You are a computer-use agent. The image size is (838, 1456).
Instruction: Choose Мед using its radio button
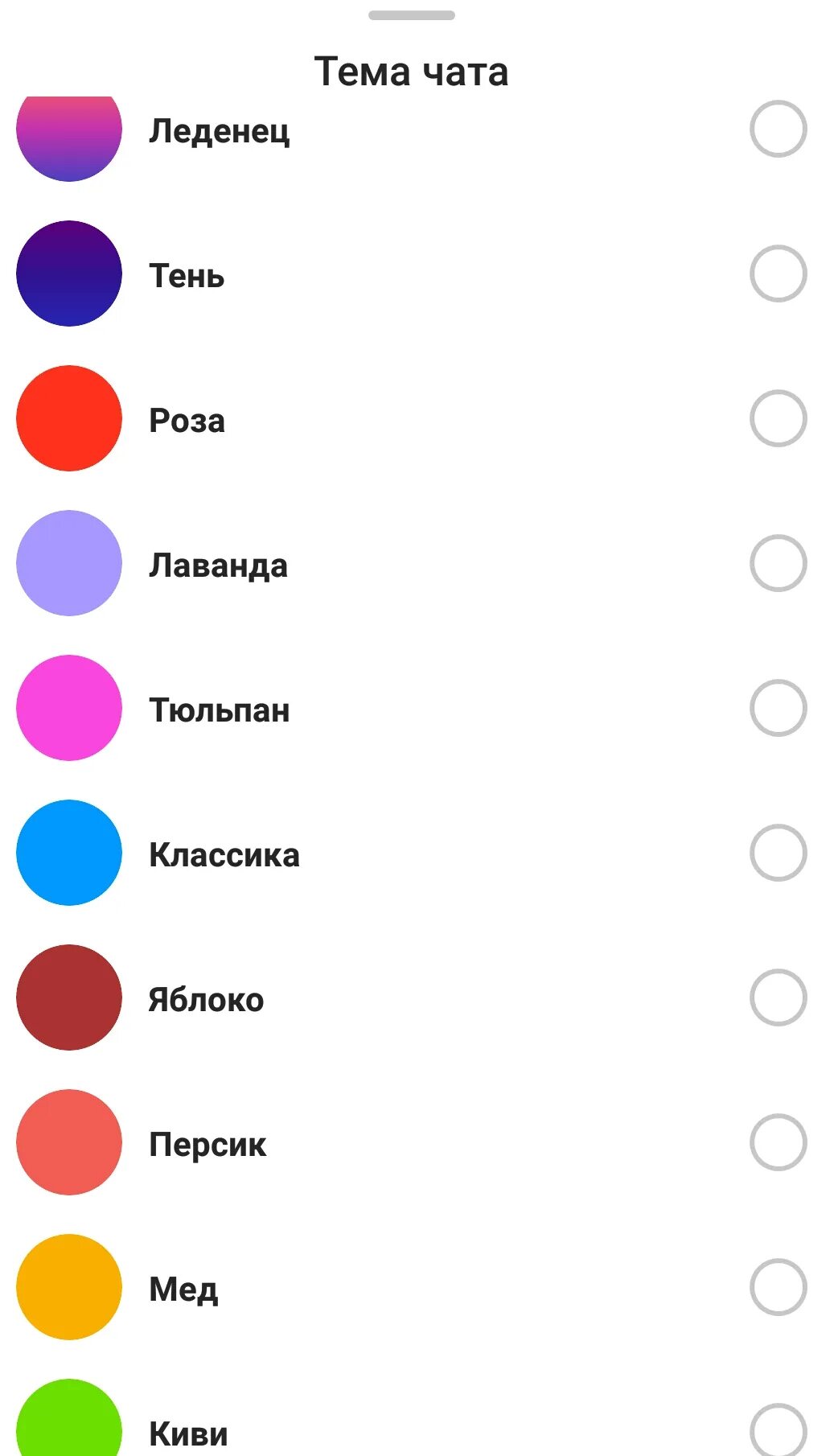pos(779,1287)
